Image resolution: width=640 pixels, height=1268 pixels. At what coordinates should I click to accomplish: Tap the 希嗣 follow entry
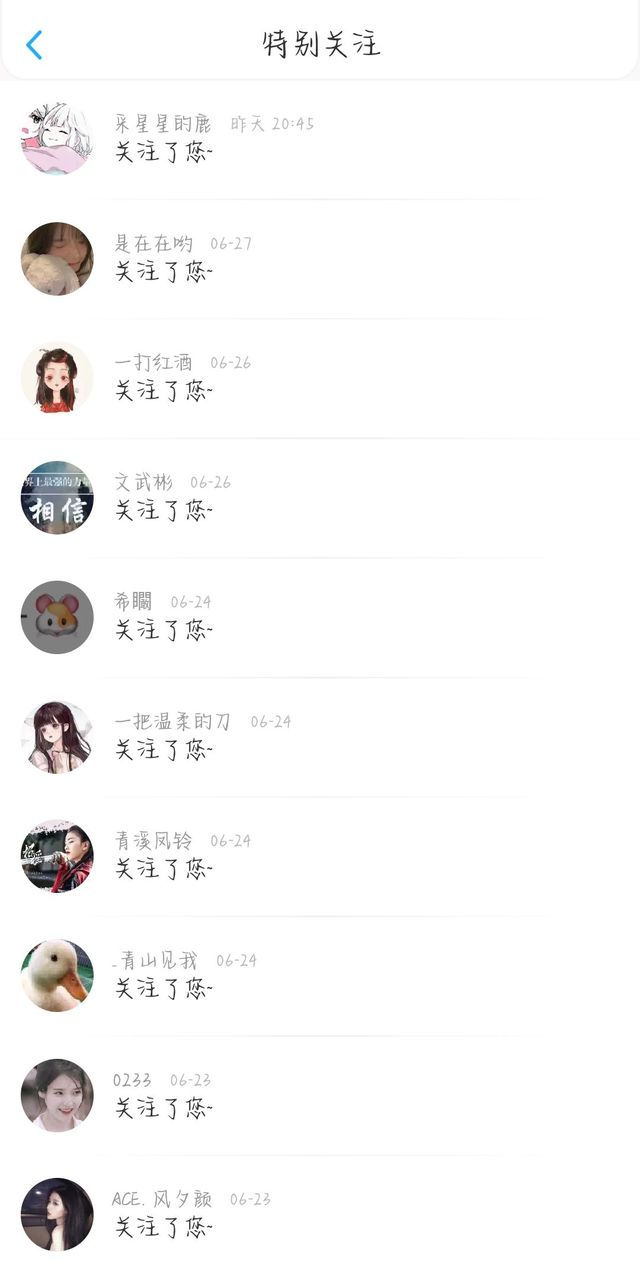coord(320,617)
